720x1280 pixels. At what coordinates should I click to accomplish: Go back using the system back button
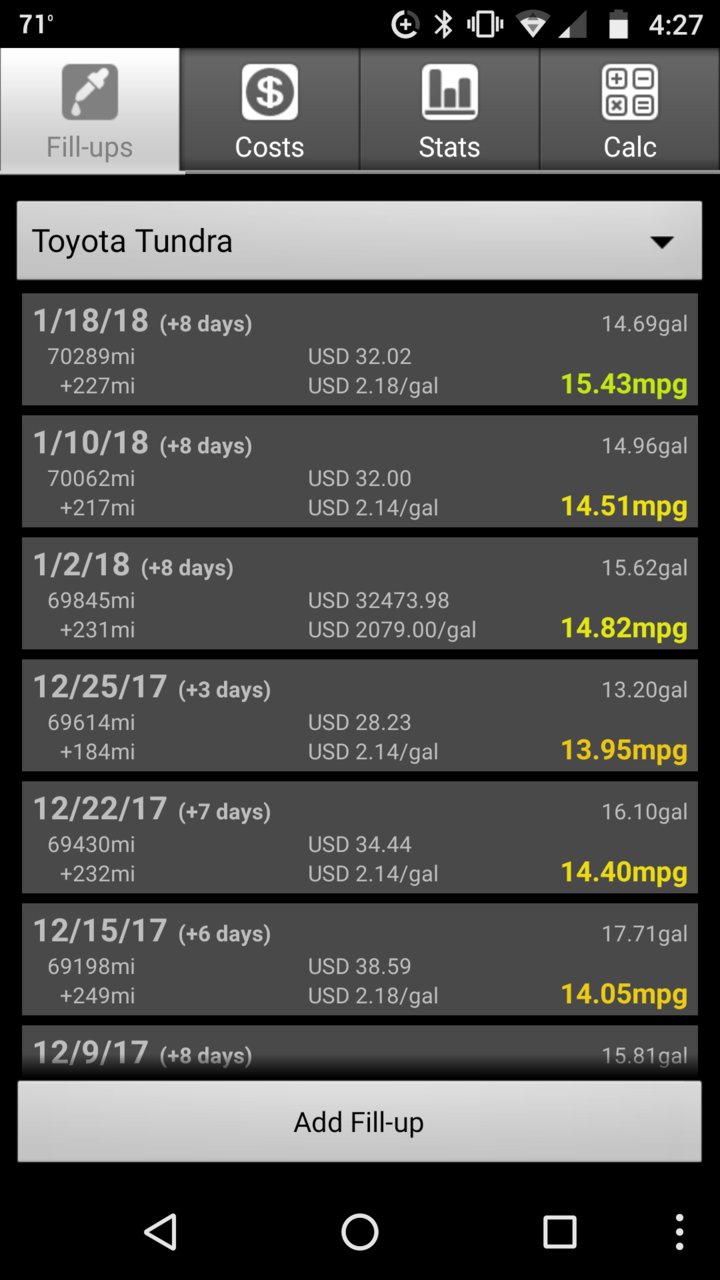[161, 1232]
